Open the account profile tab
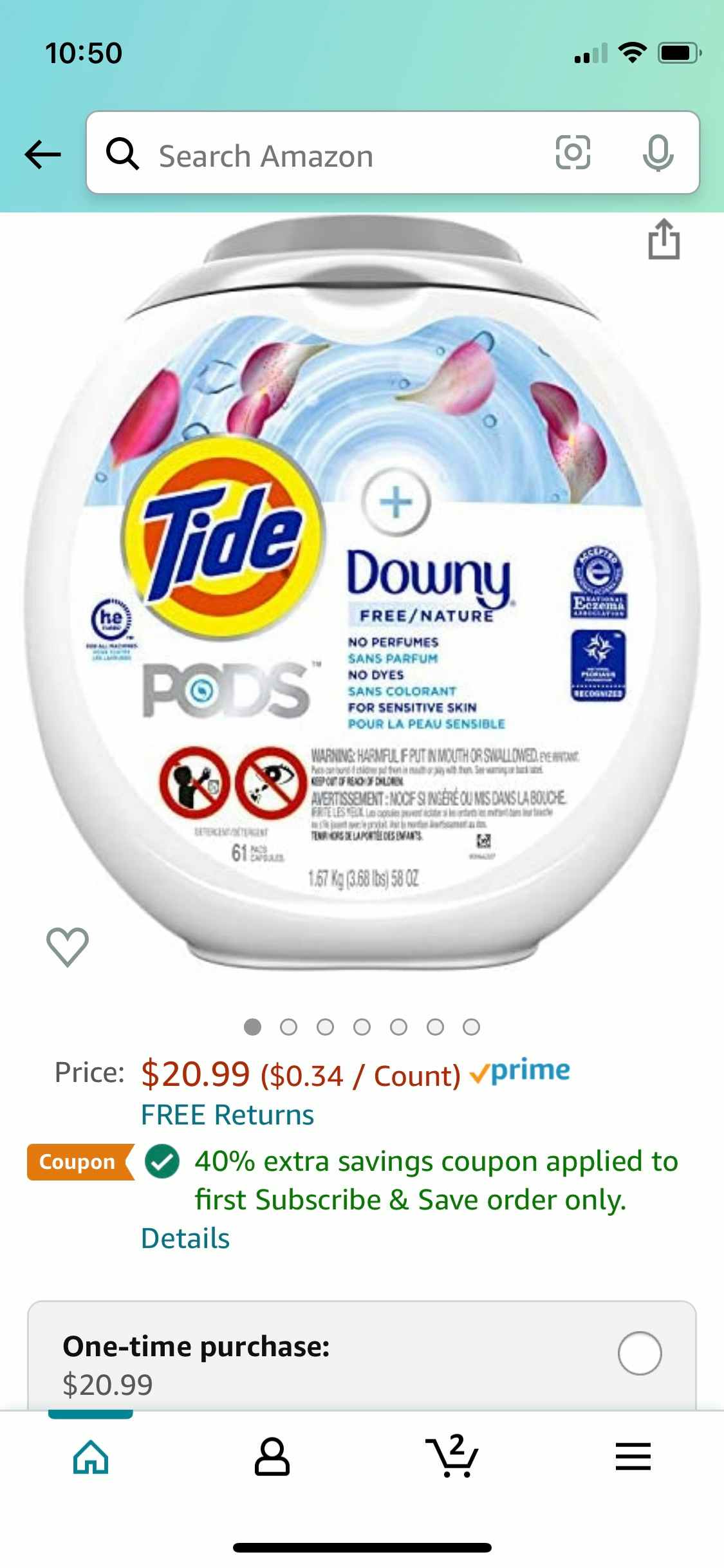The image size is (724, 1568). point(272,1457)
